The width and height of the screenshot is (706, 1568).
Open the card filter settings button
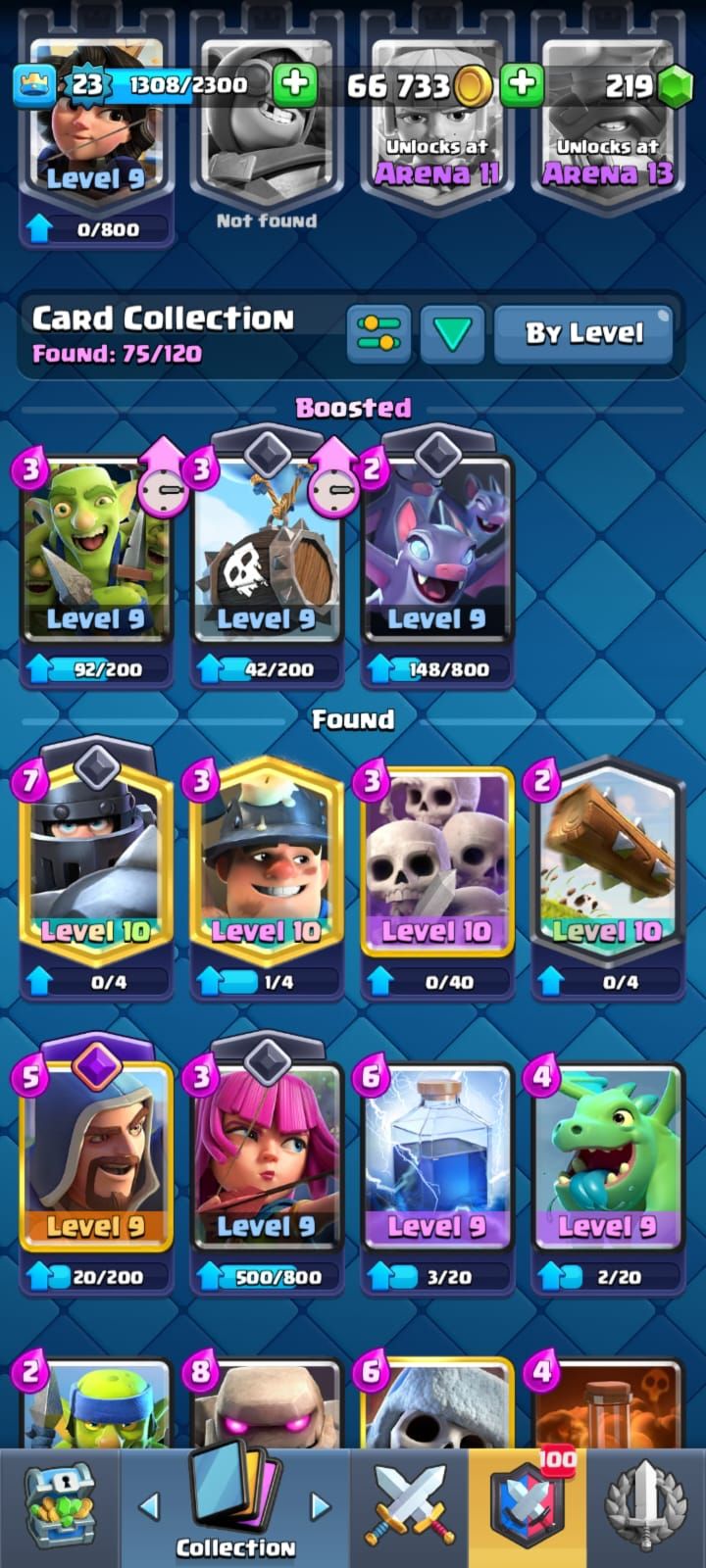tap(378, 334)
